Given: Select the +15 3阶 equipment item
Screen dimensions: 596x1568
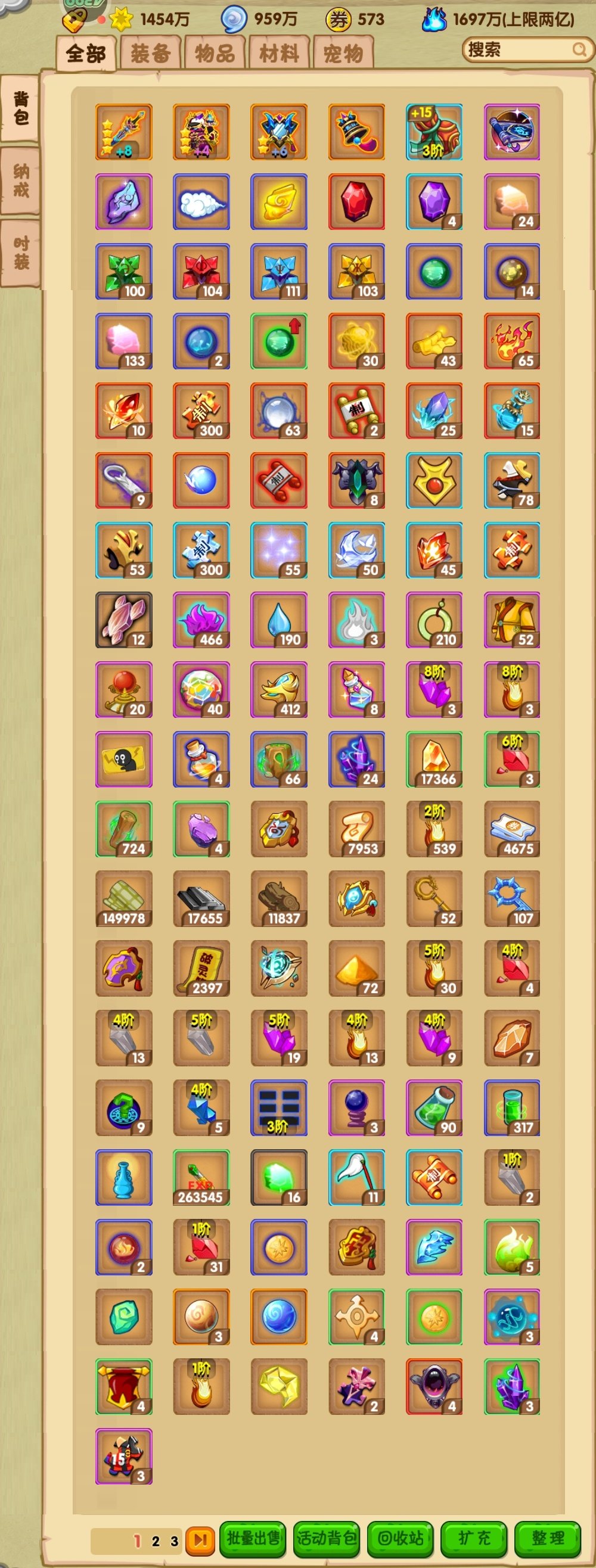Looking at the screenshot, I should pos(434,132).
